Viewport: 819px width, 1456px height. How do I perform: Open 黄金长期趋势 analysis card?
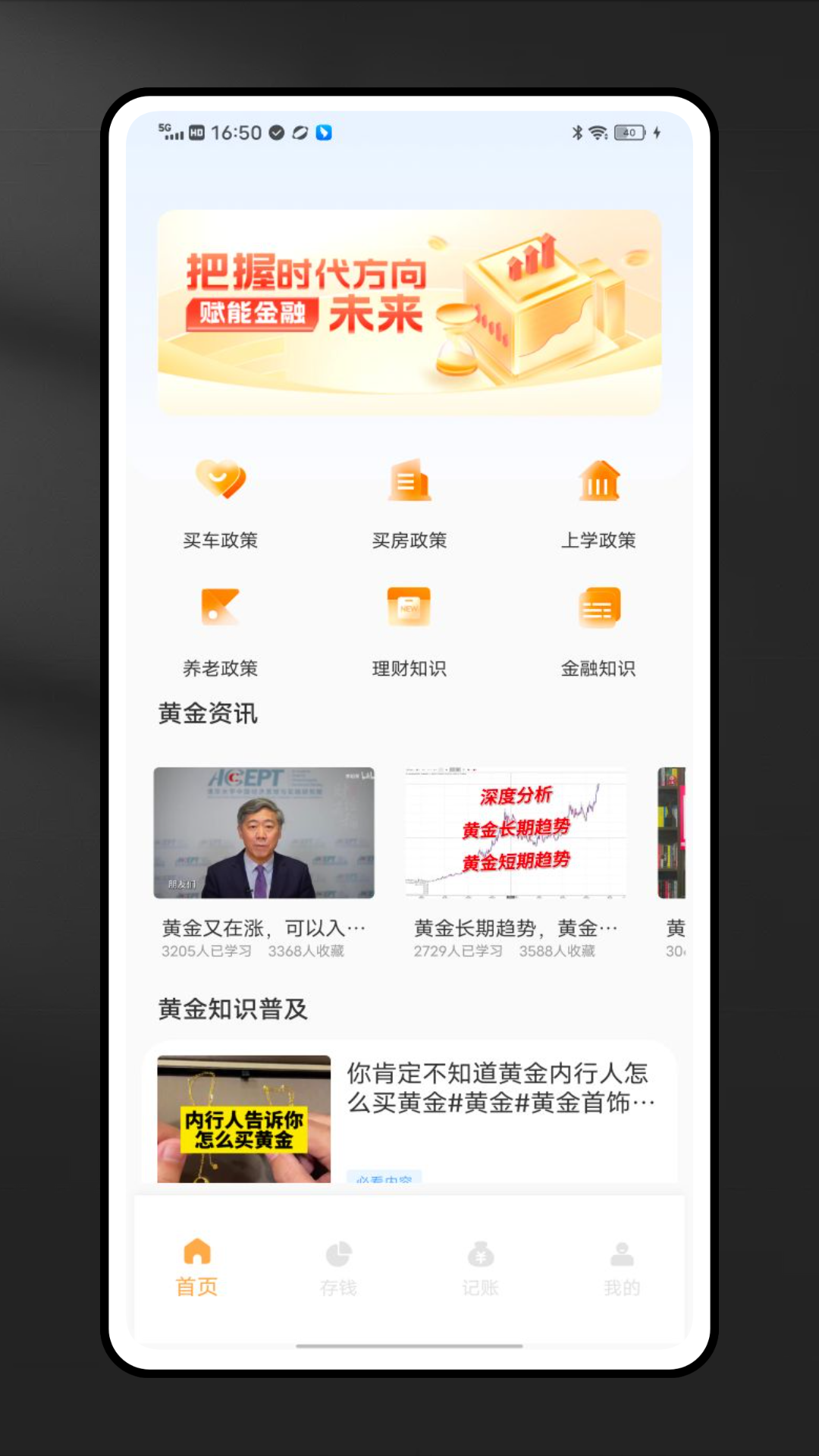point(516,834)
